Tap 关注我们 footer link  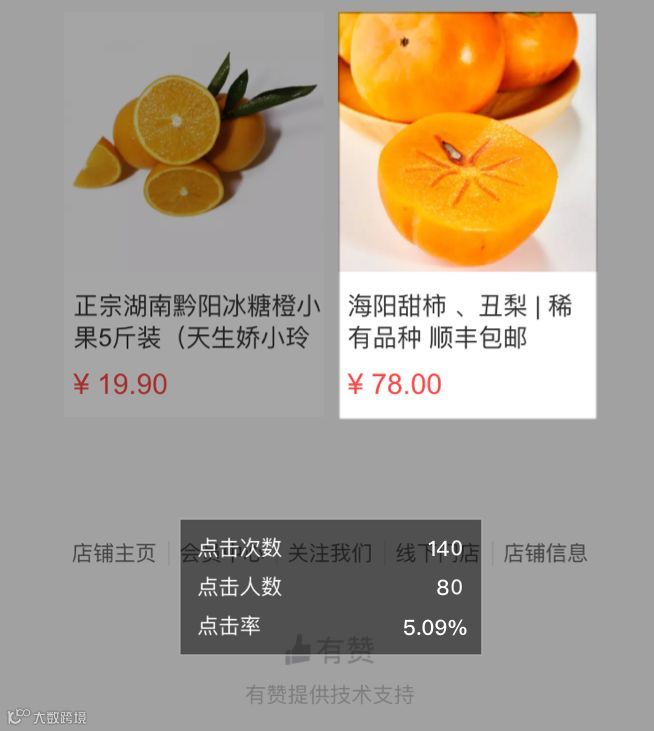click(x=330, y=553)
